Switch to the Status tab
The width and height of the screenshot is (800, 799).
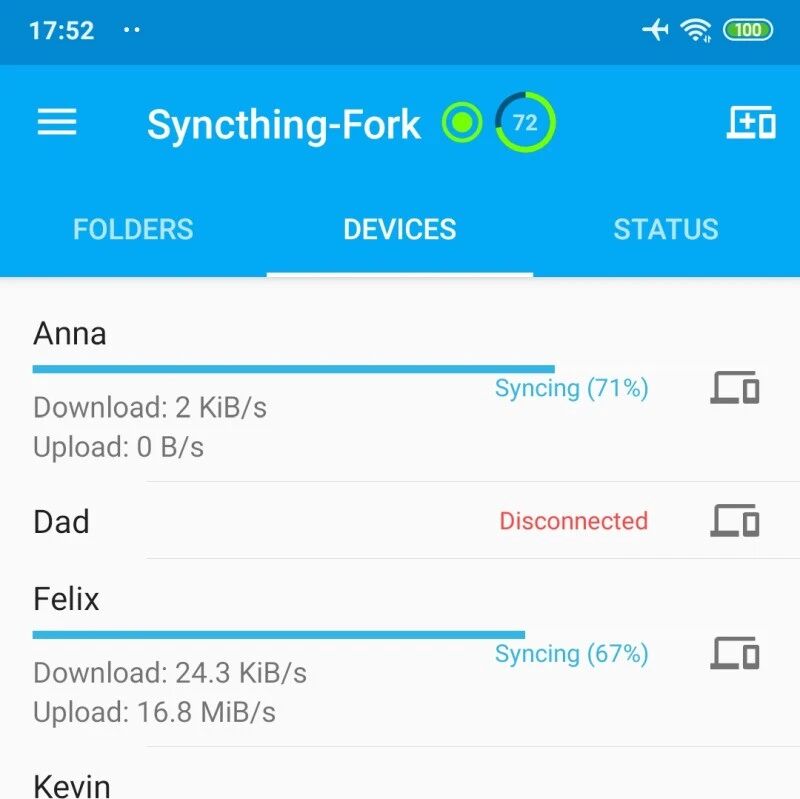666,229
